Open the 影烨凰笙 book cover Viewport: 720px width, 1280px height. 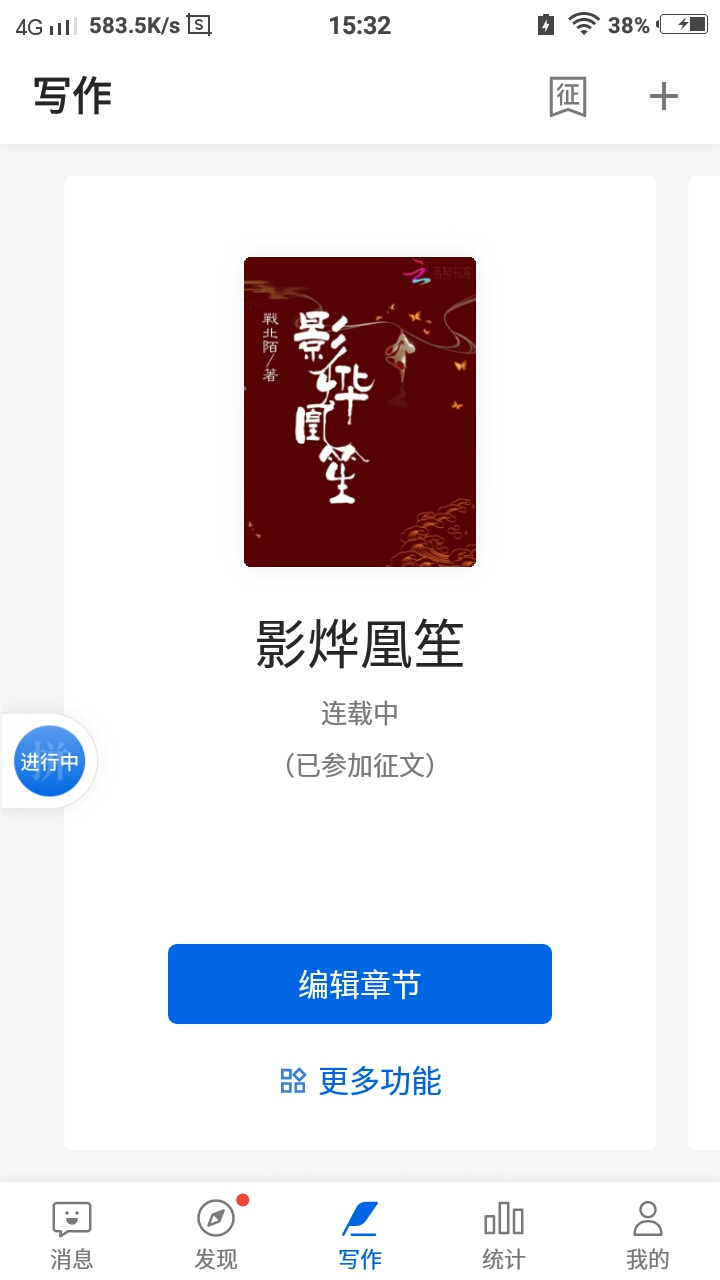pos(360,412)
